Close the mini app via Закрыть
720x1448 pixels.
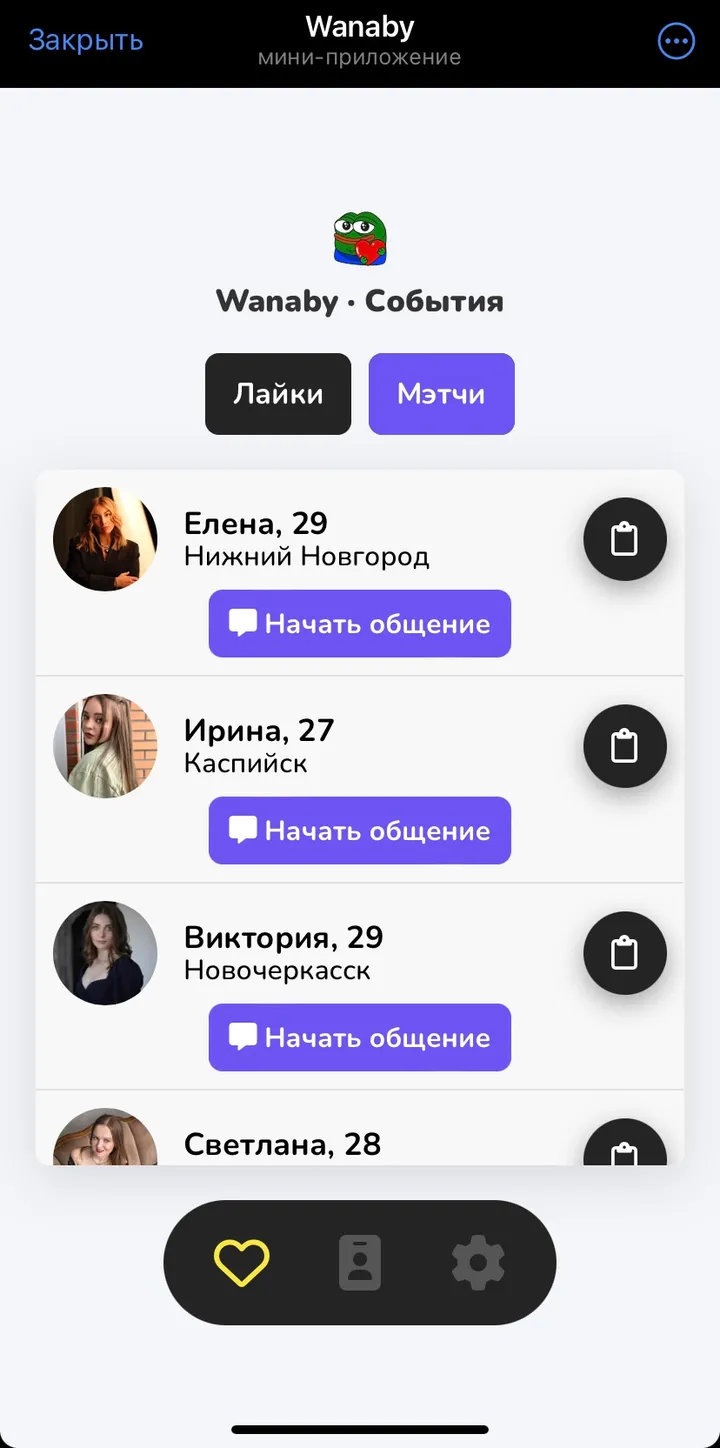click(x=85, y=41)
